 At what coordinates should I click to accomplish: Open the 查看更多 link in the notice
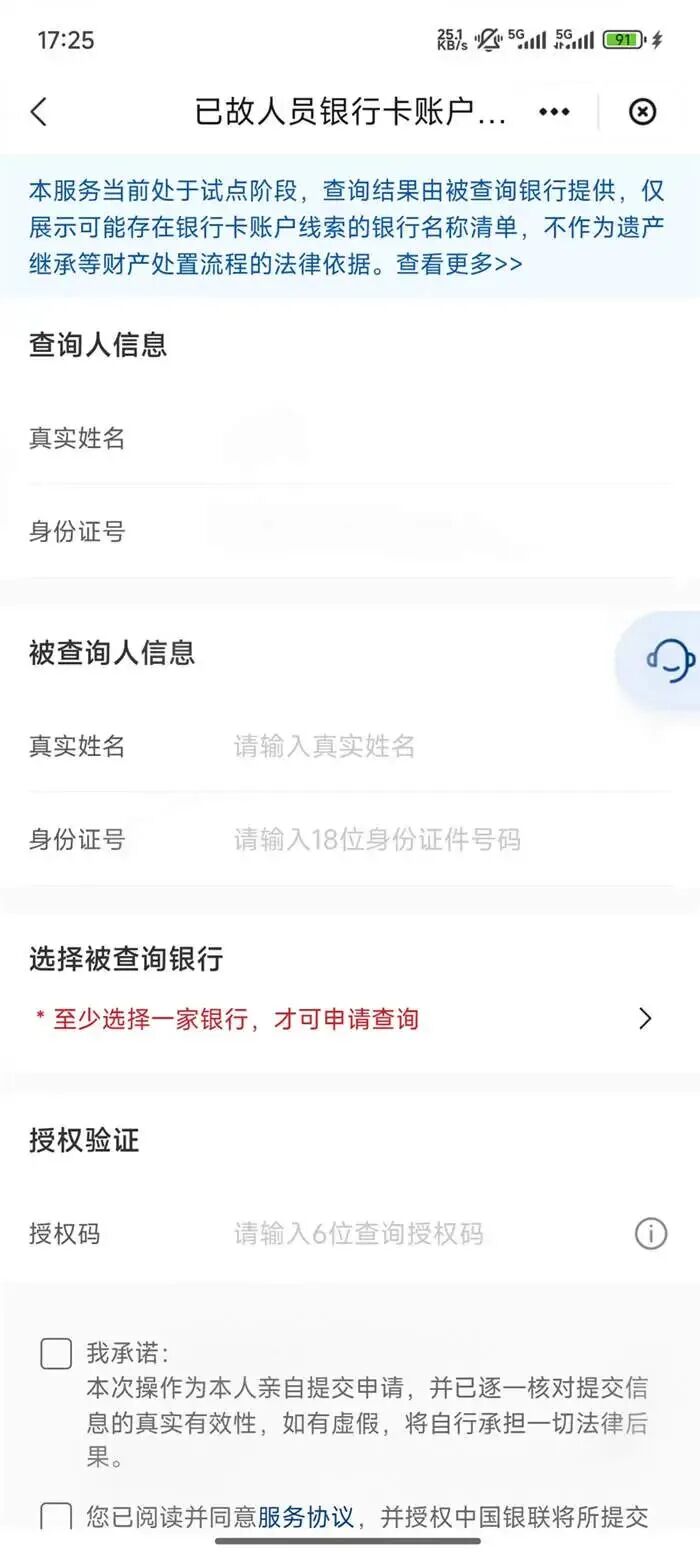point(460,264)
